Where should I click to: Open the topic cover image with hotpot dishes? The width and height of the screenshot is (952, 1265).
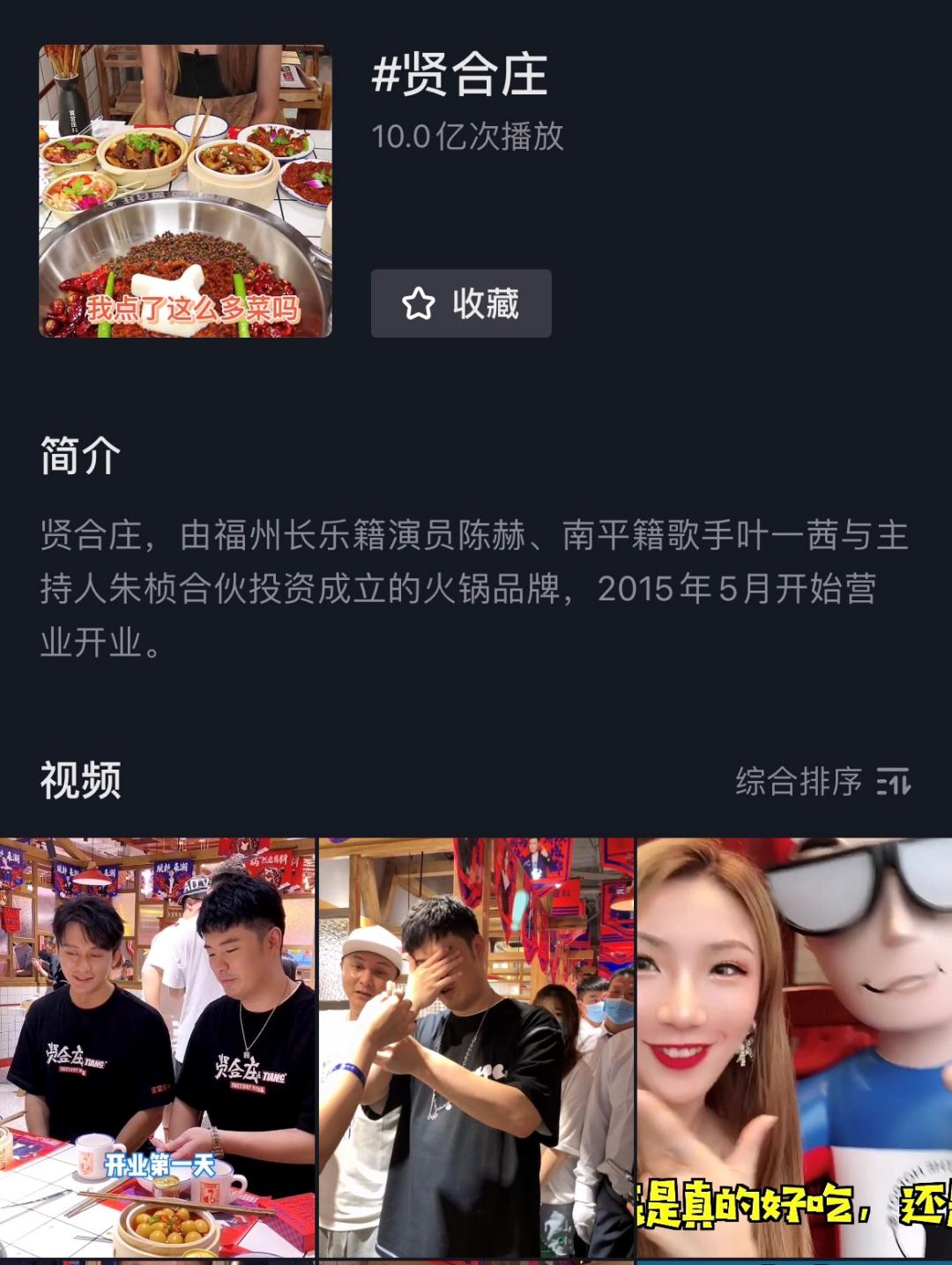pyautogui.click(x=185, y=191)
